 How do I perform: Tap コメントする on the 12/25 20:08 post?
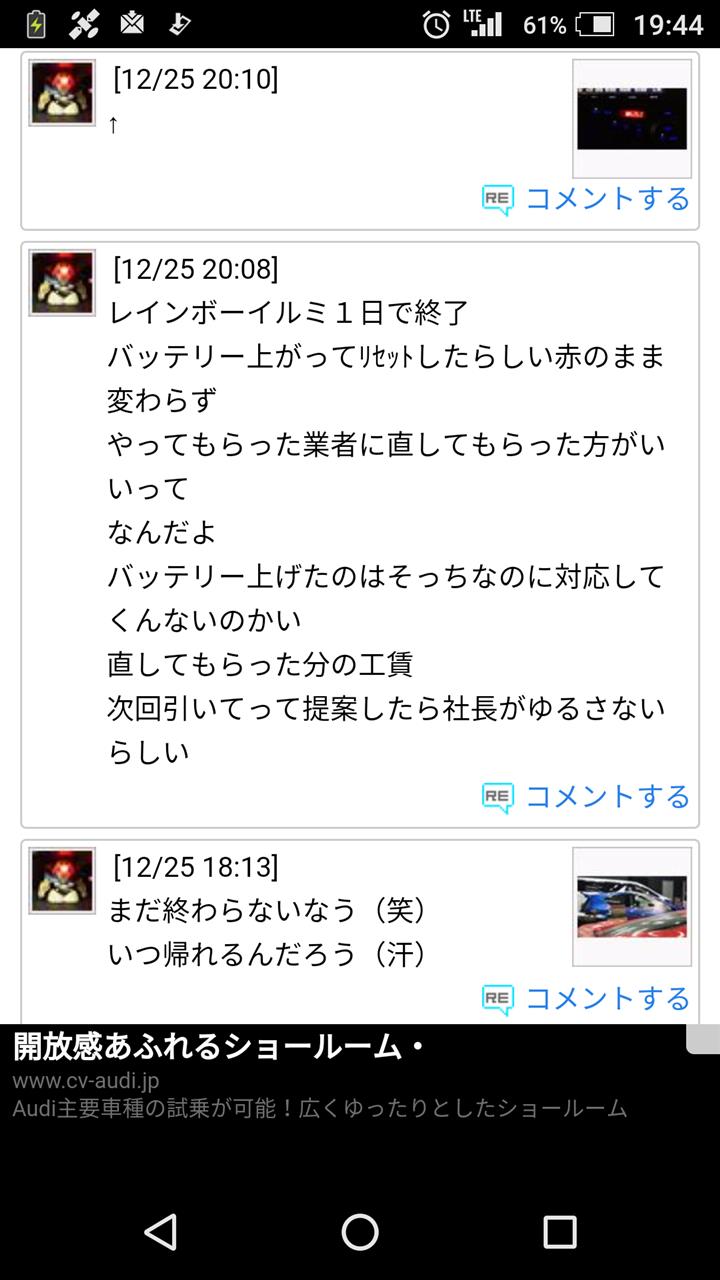(586, 797)
